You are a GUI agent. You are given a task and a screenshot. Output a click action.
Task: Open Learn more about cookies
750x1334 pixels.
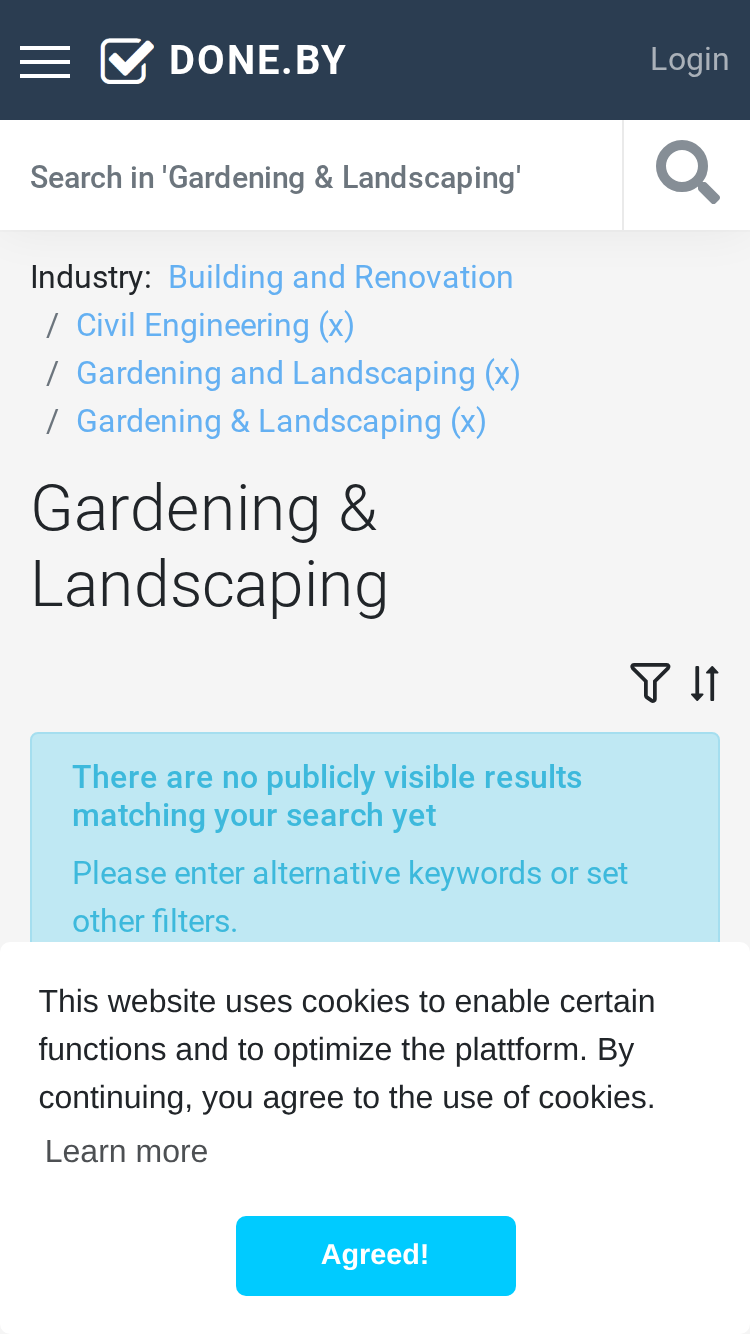click(126, 1151)
